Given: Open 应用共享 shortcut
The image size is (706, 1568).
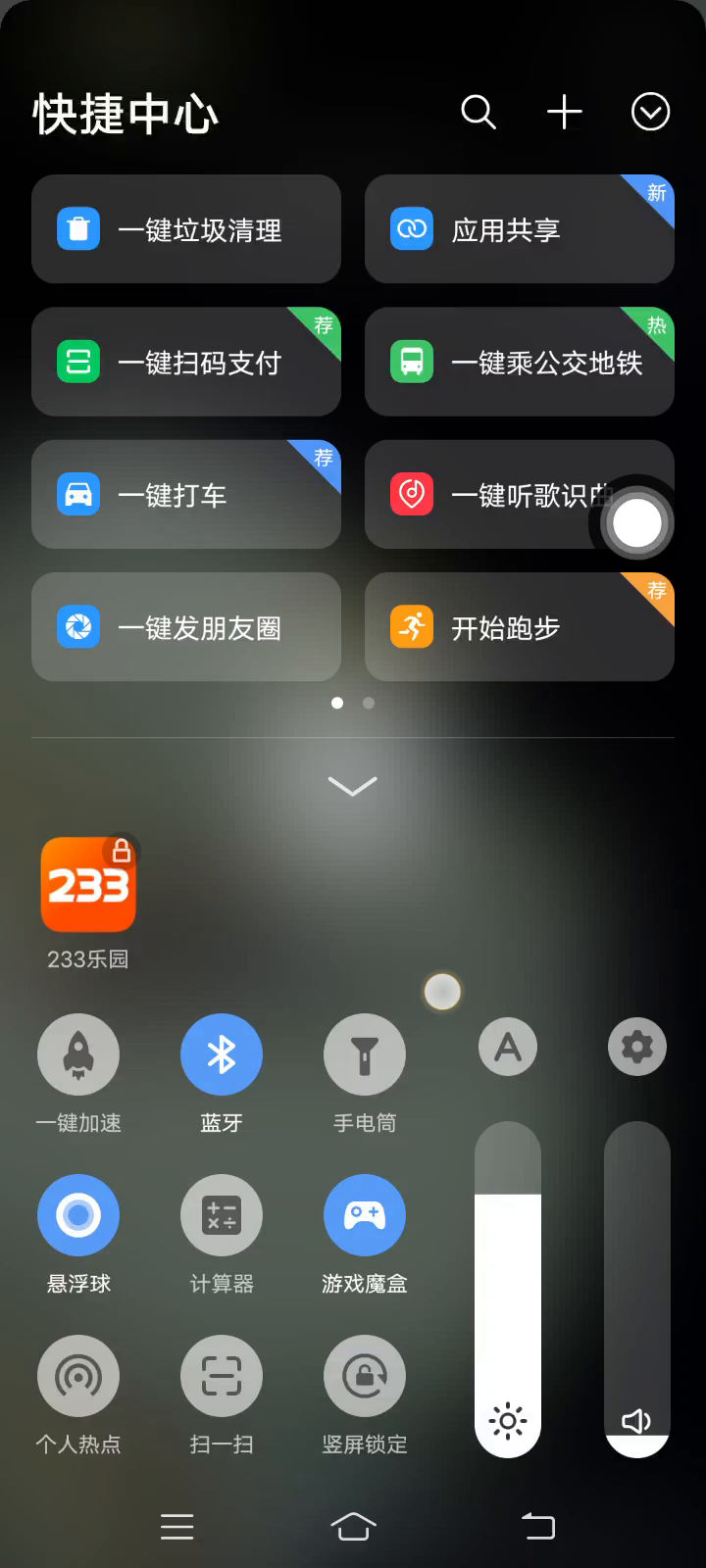Looking at the screenshot, I should [520, 229].
